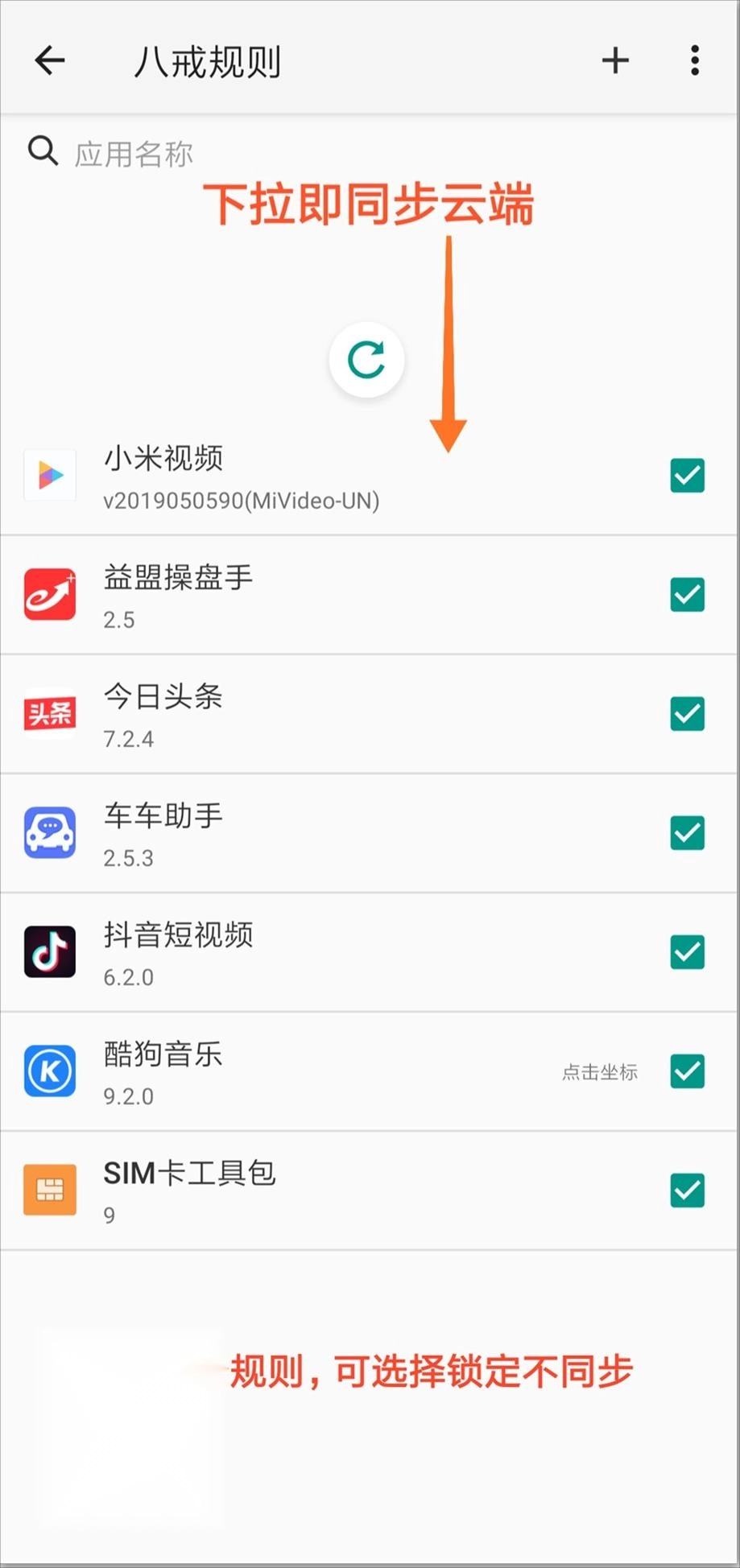The image size is (740, 1568).
Task: Open the 今日头条 rule row
Action: tap(370, 714)
